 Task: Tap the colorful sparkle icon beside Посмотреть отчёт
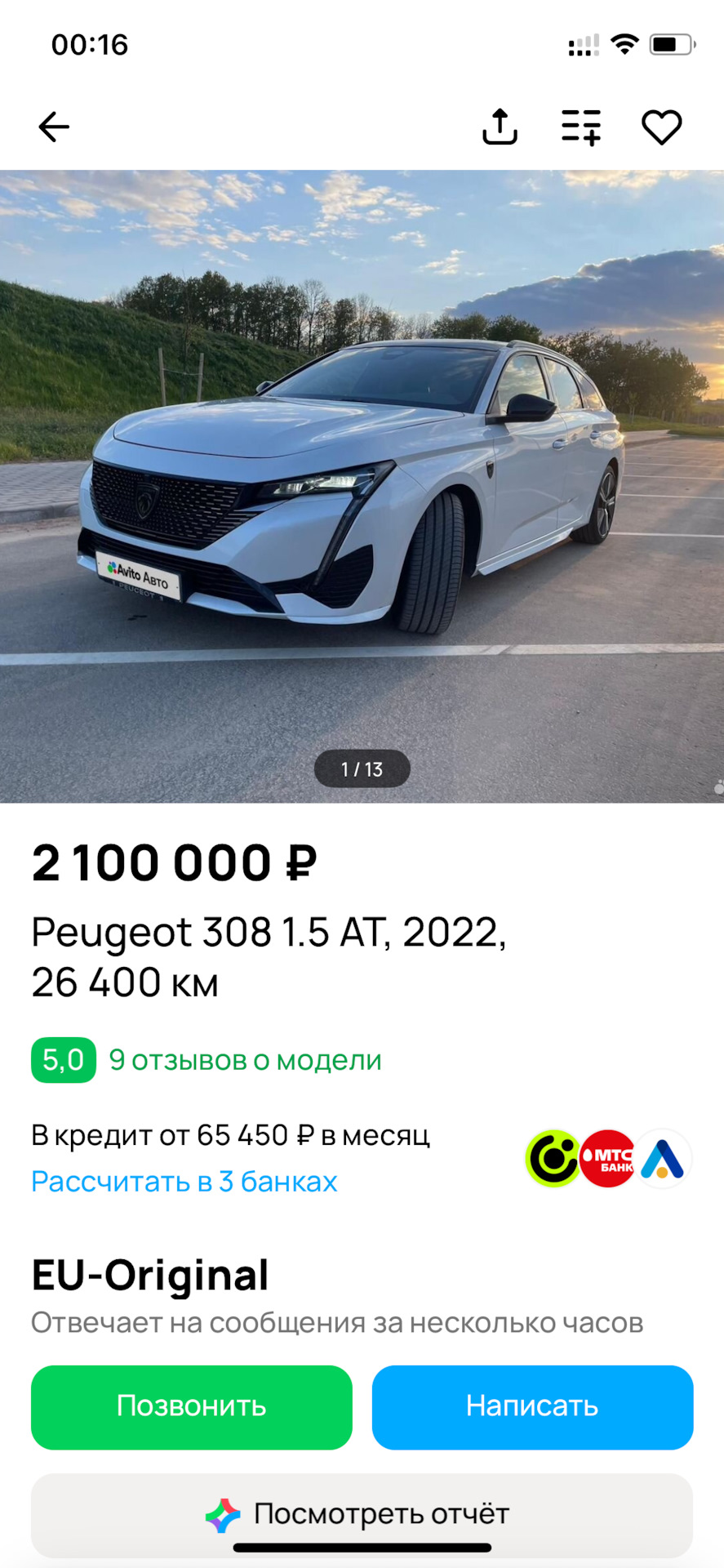pos(221,1512)
